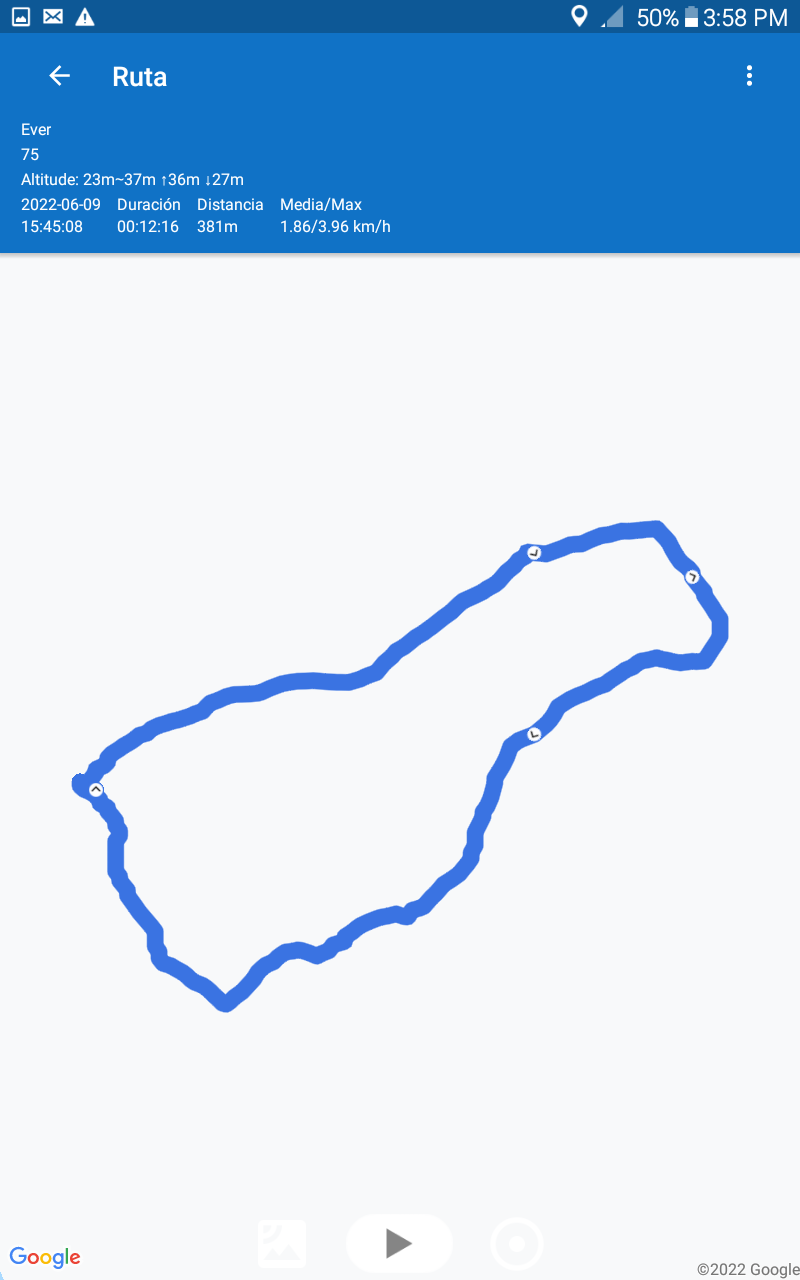
Task: Tap the picture icon beside the play button
Action: tap(282, 1244)
